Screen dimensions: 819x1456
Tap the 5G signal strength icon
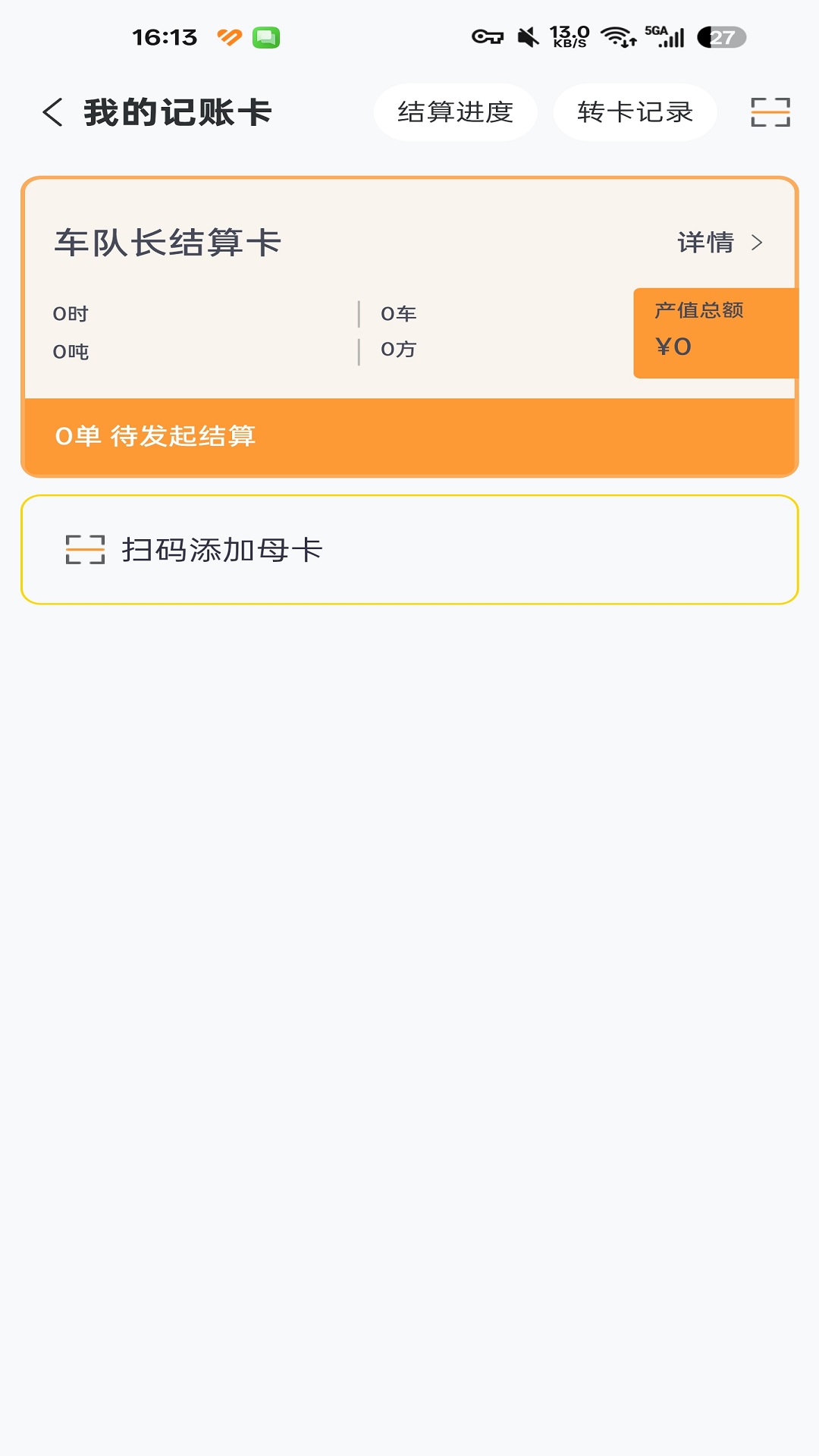(667, 34)
